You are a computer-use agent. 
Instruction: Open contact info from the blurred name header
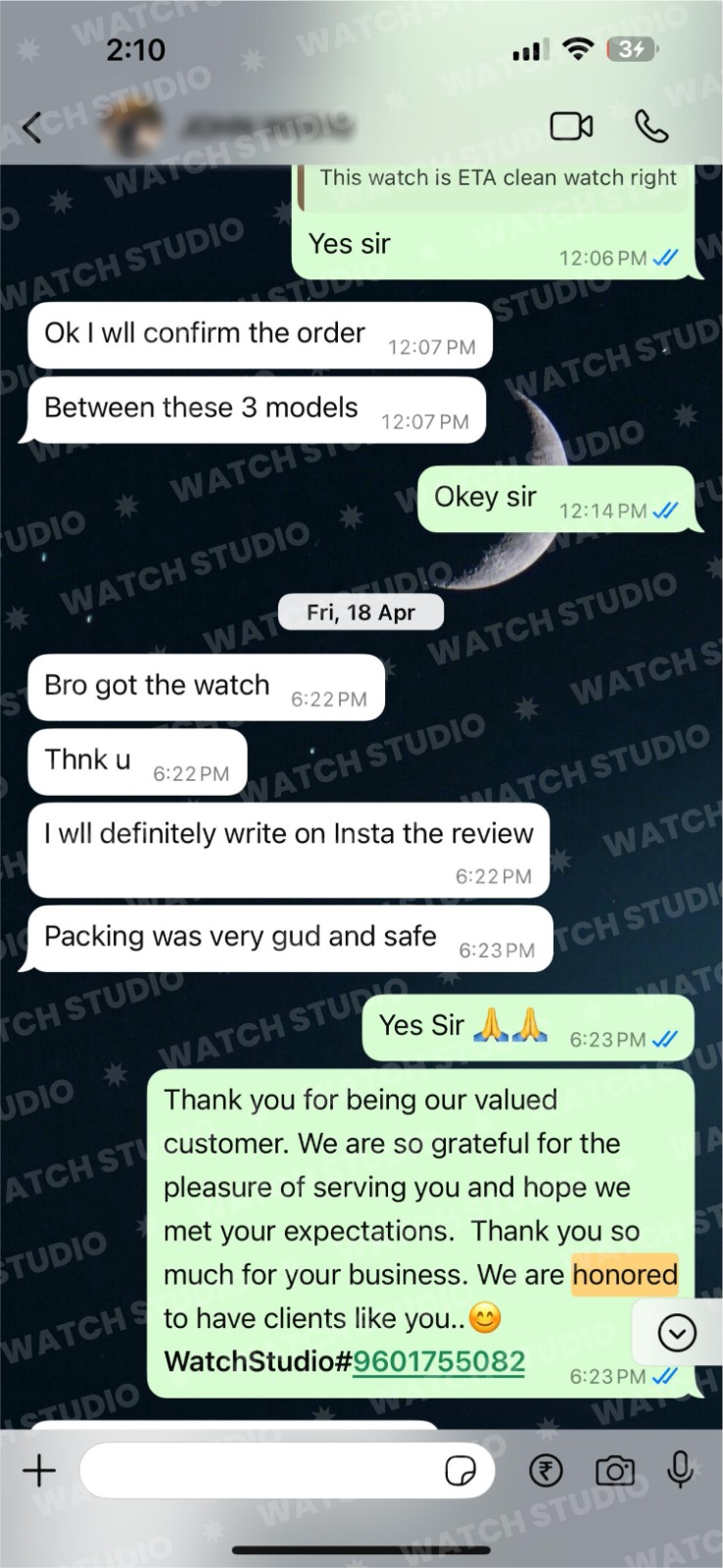point(227,127)
